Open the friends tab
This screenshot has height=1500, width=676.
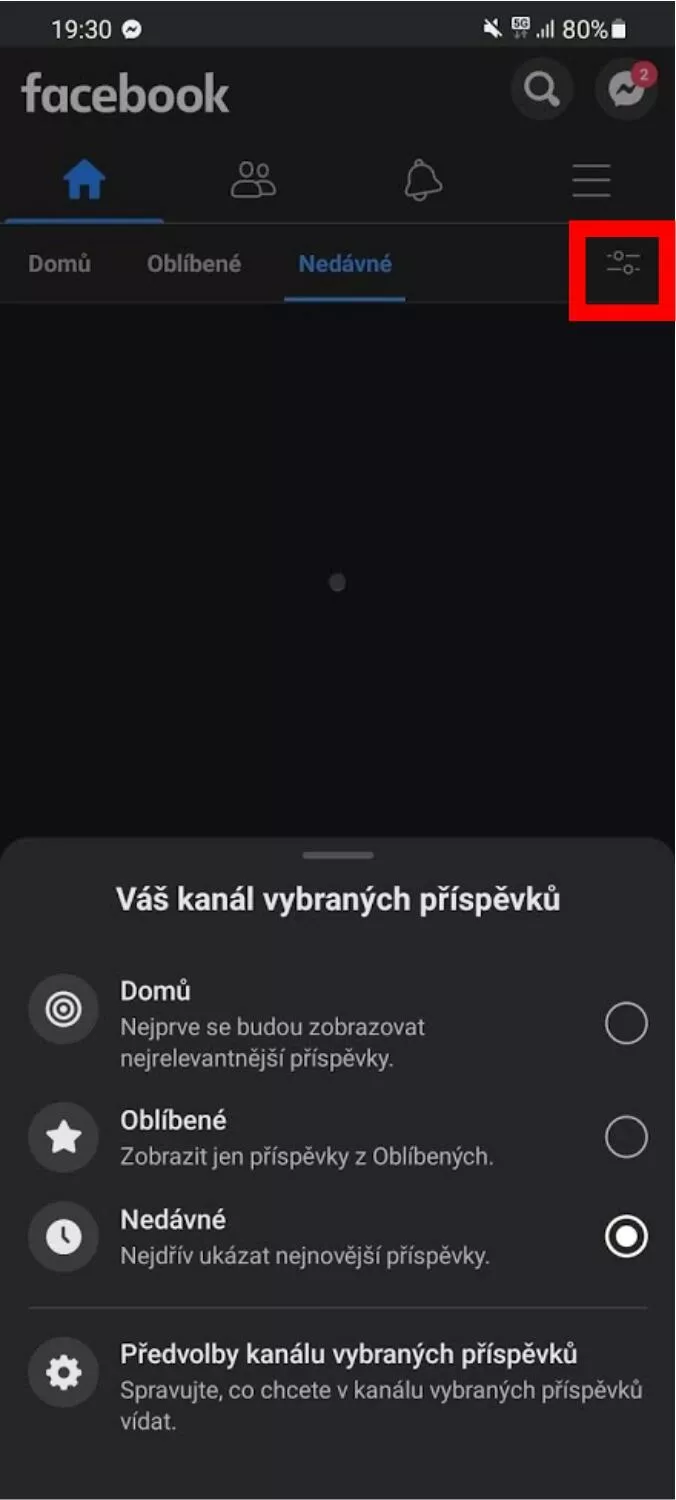tap(253, 181)
